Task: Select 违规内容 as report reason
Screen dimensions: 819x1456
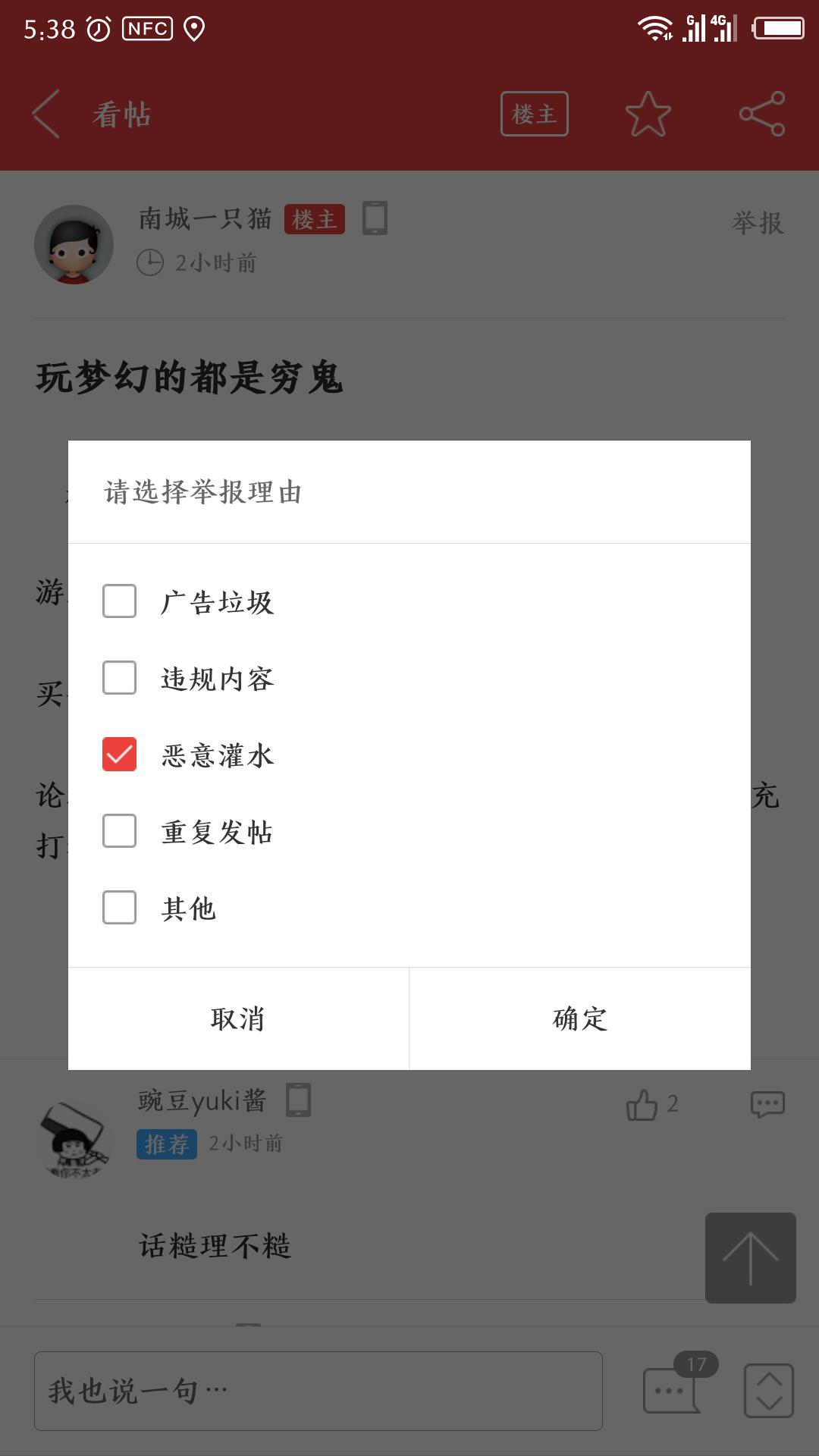Action: tap(120, 678)
